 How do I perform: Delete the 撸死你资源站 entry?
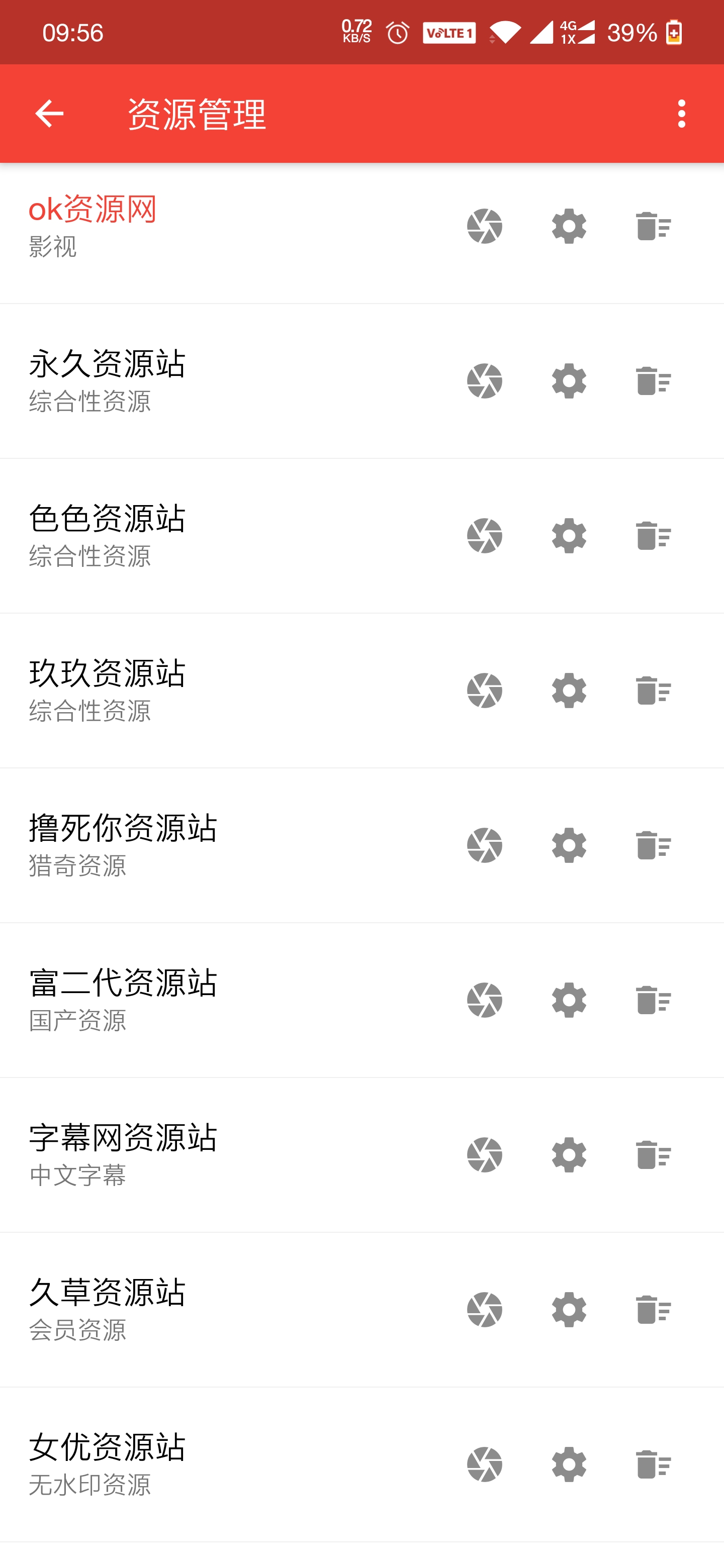tap(654, 845)
